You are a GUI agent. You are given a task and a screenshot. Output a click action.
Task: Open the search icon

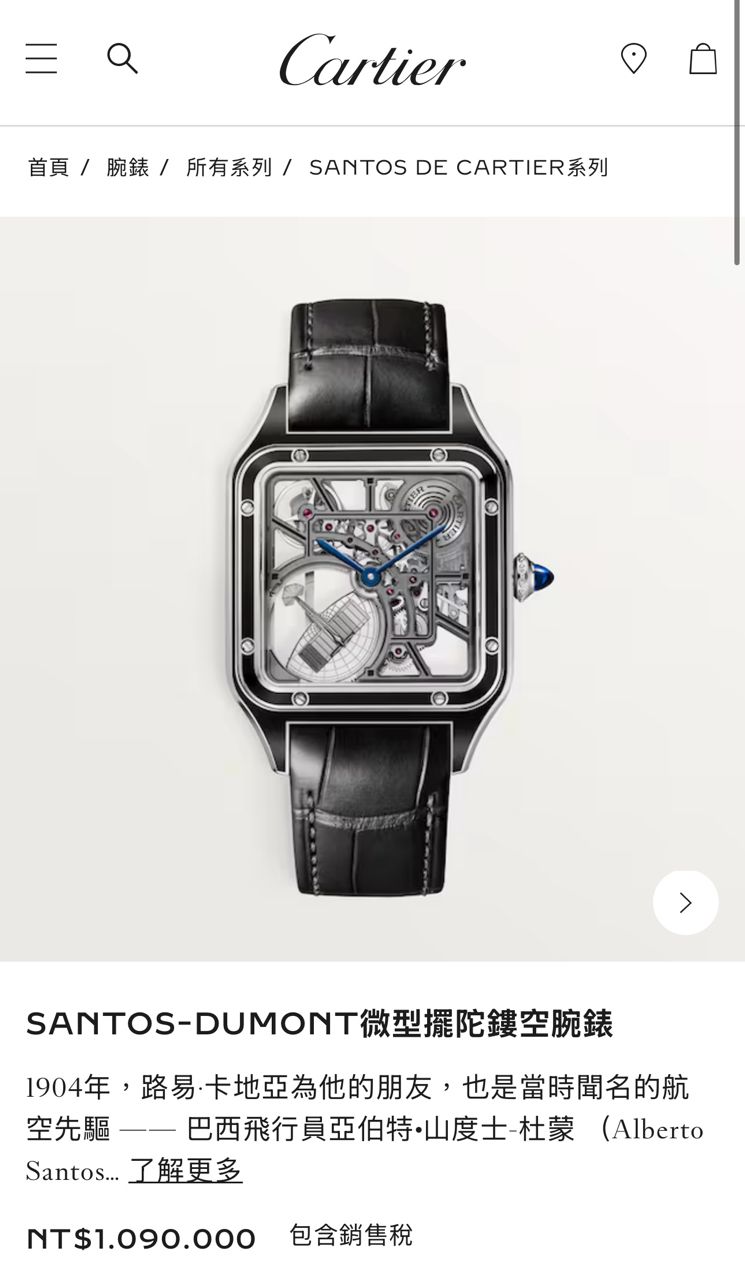(122, 59)
